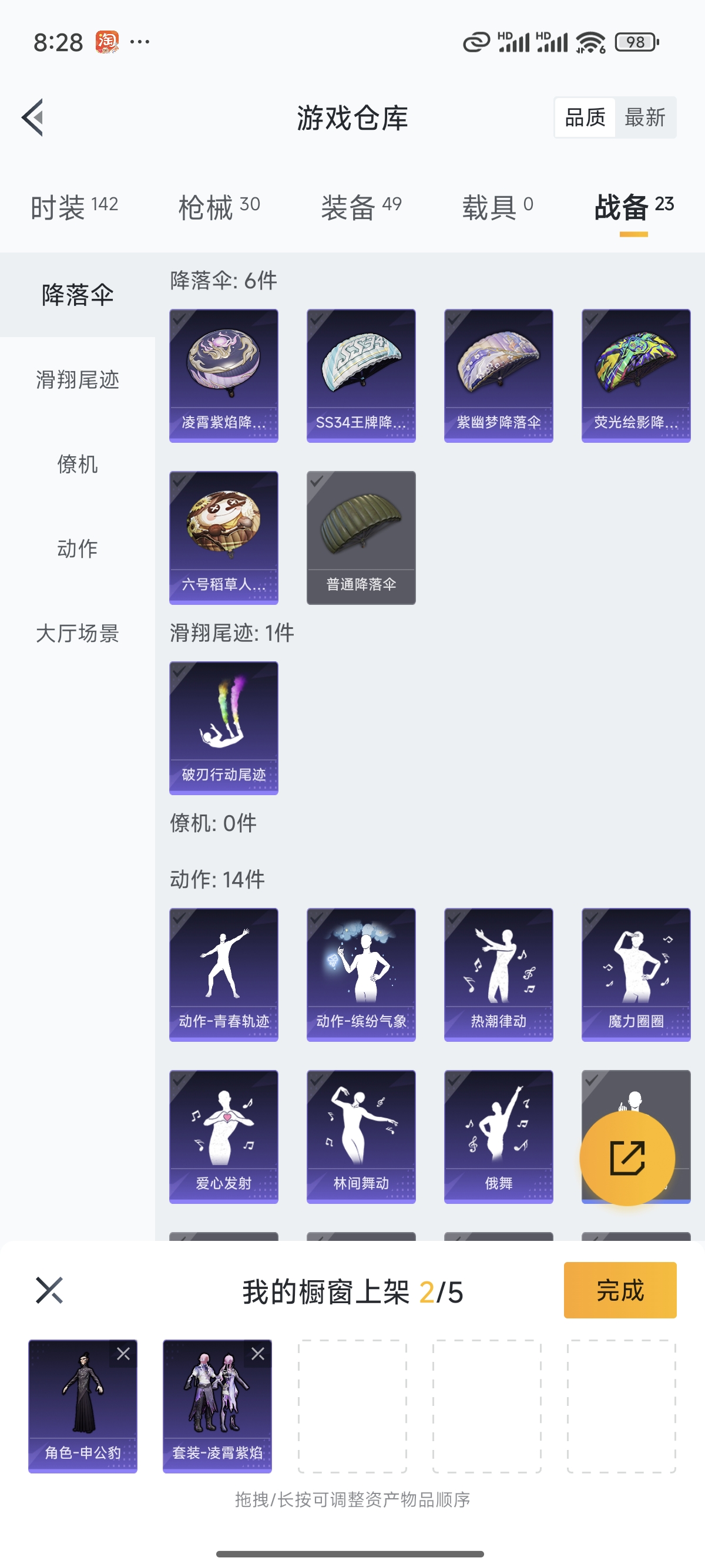Go back from 游戏仓库
Screen dimensions: 705x1568
33,117
